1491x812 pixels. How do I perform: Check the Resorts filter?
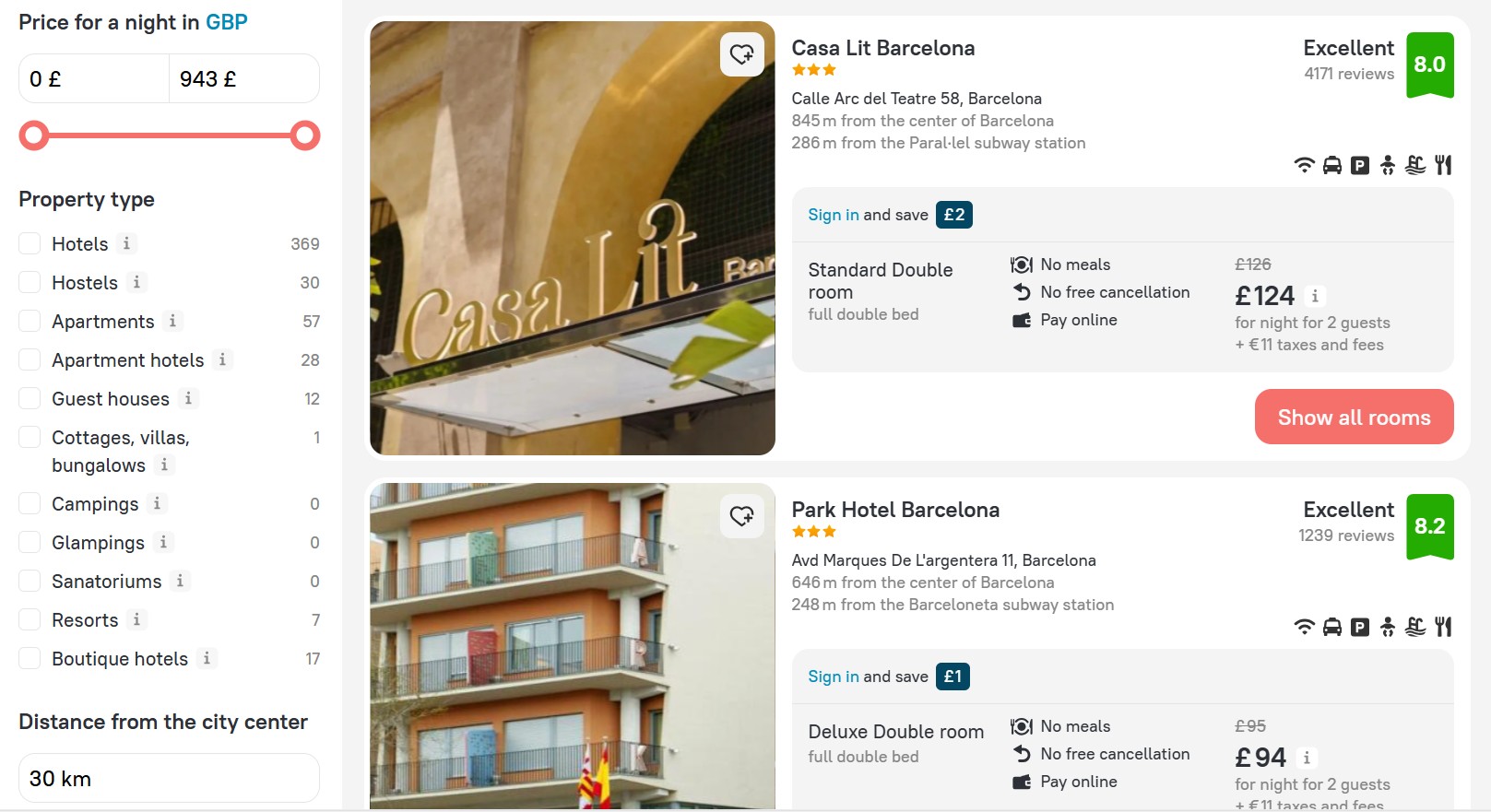tap(30, 620)
